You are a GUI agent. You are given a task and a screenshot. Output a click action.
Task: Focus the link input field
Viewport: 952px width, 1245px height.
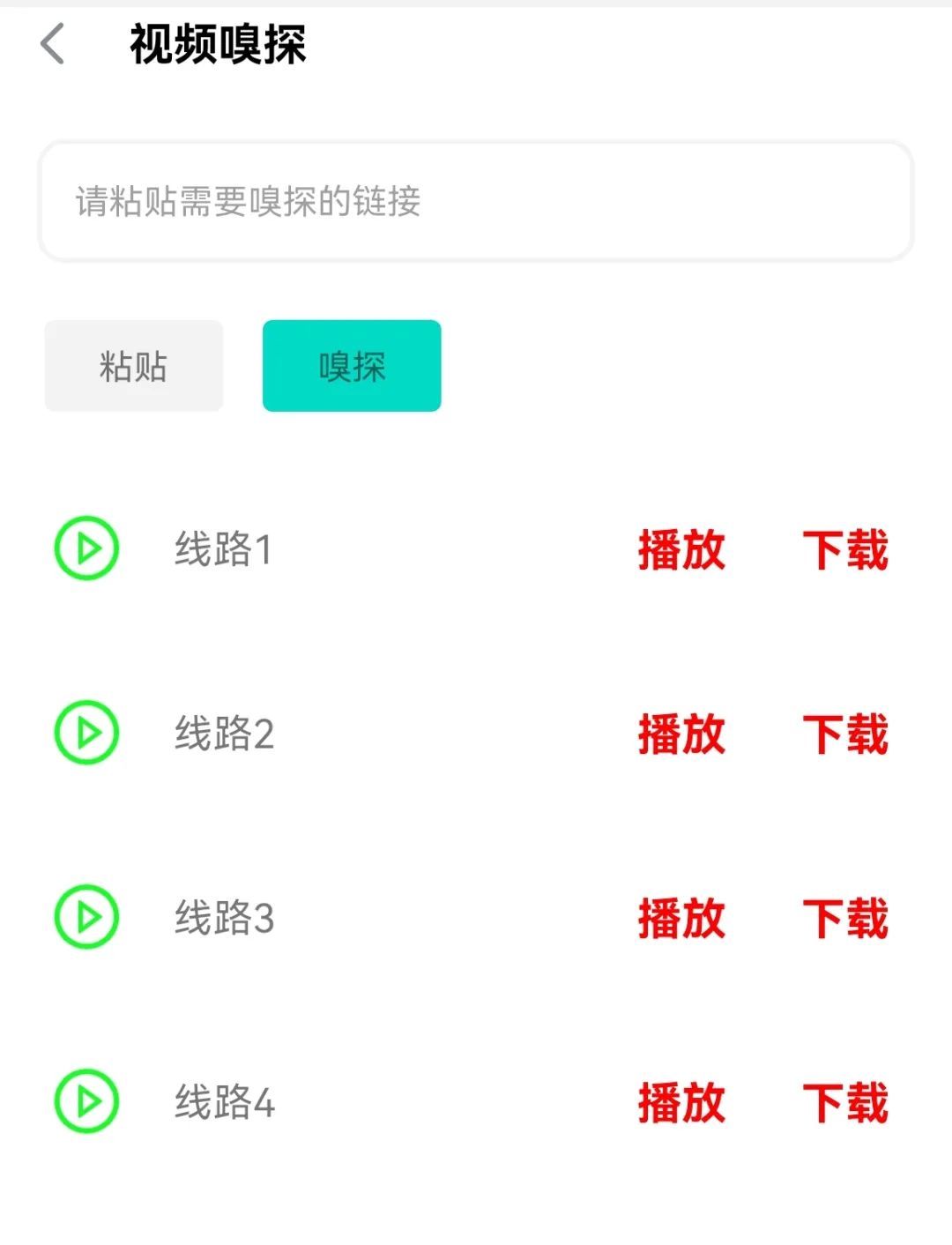(x=476, y=202)
